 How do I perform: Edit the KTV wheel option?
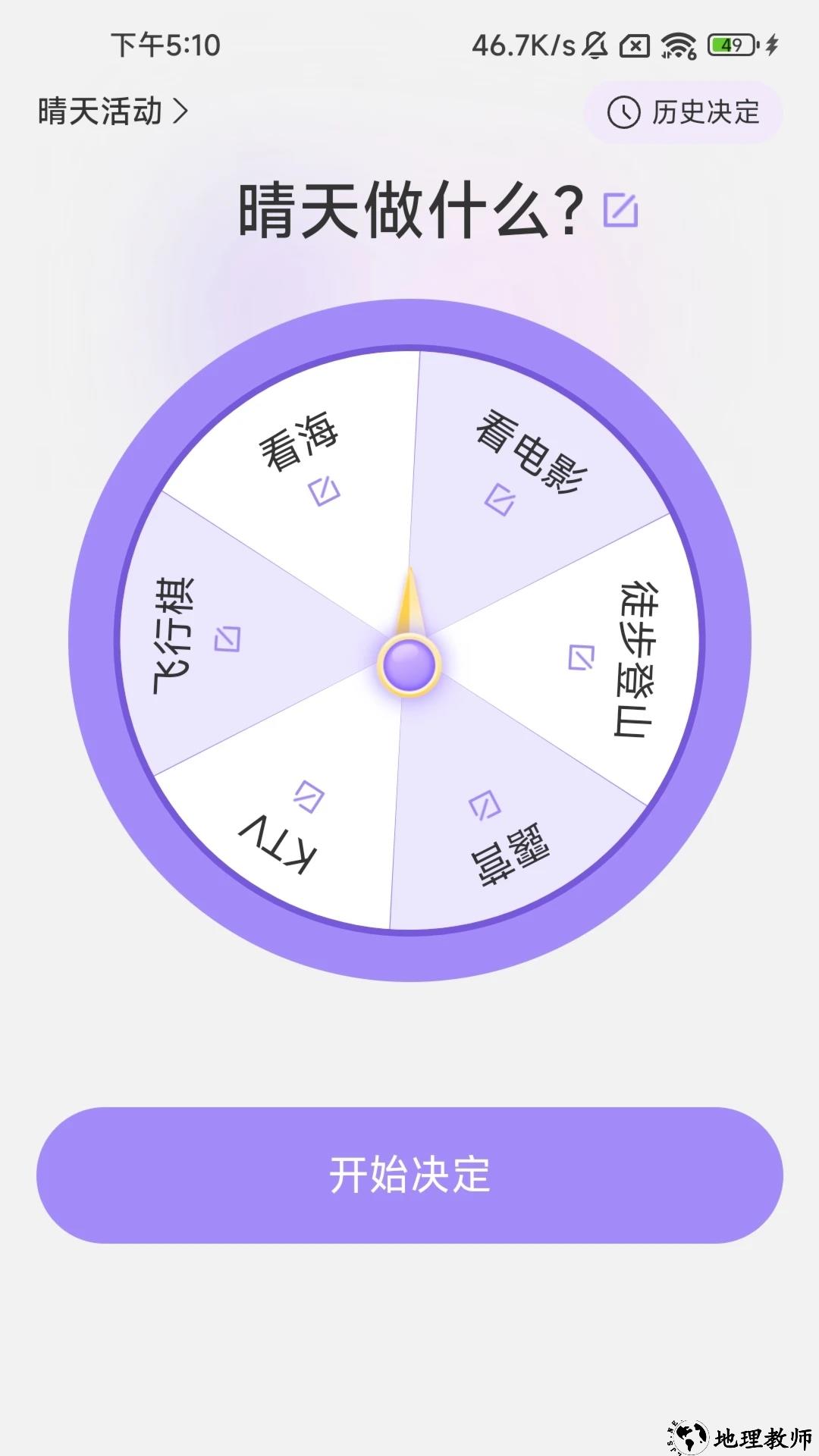309,796
